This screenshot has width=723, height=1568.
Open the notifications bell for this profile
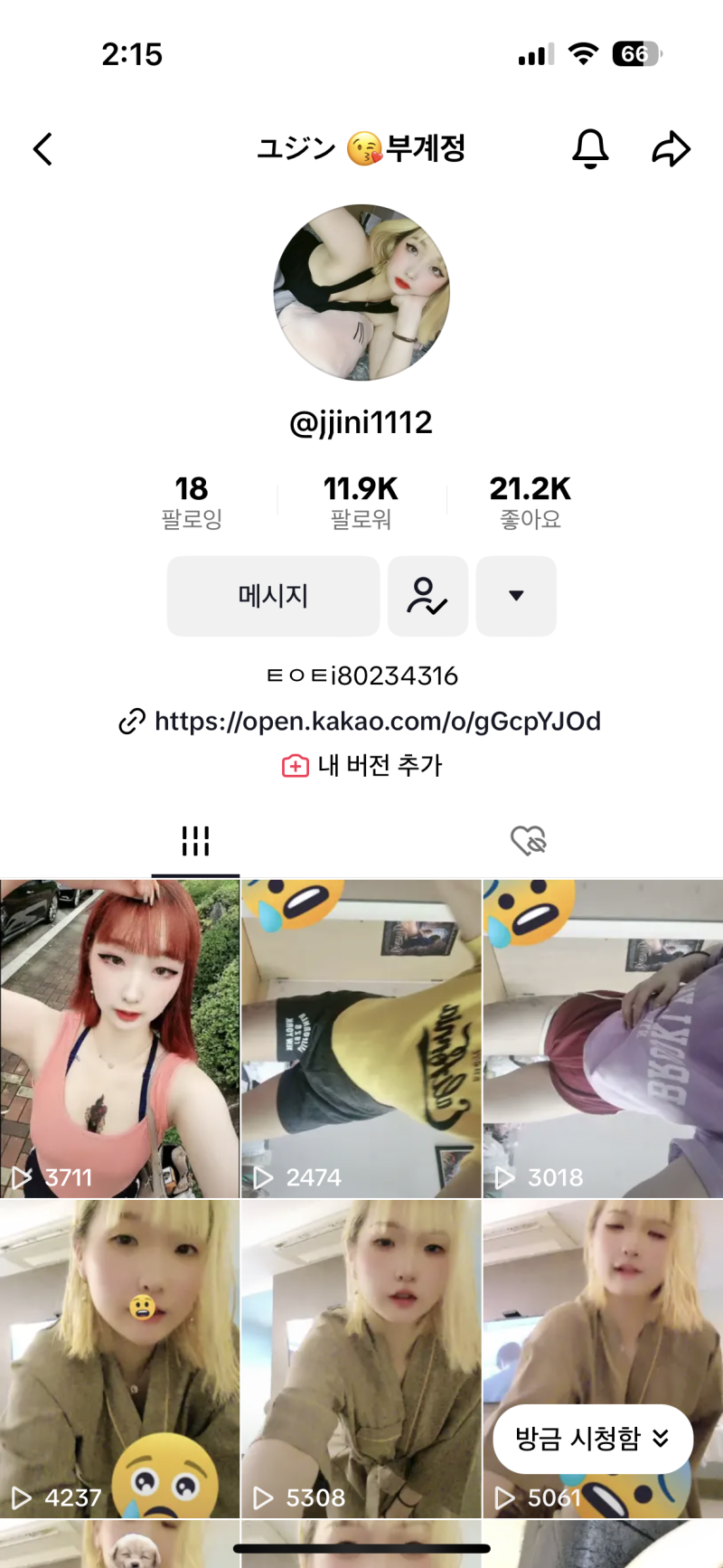tap(590, 149)
